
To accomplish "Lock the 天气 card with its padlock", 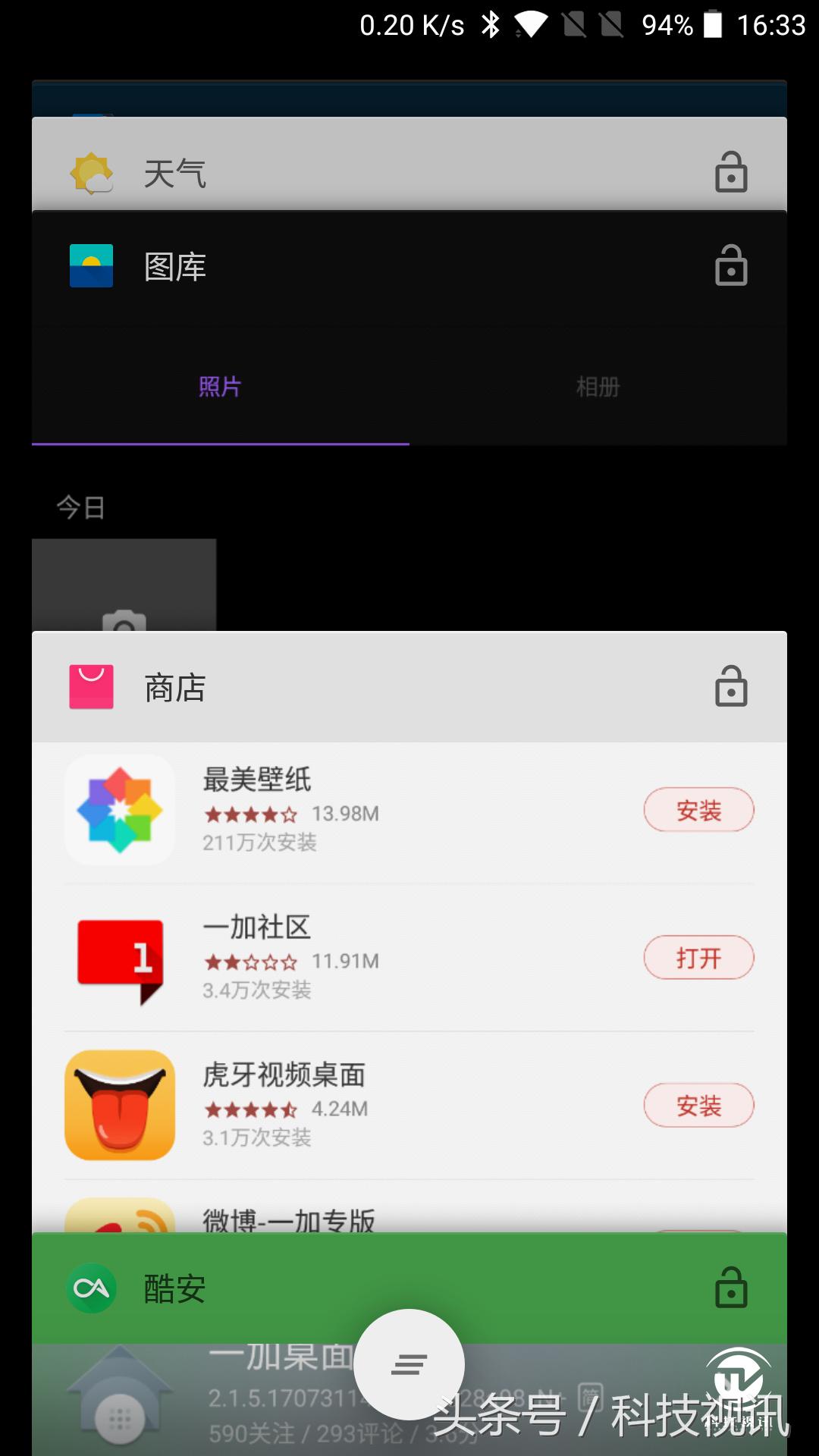I will click(730, 172).
